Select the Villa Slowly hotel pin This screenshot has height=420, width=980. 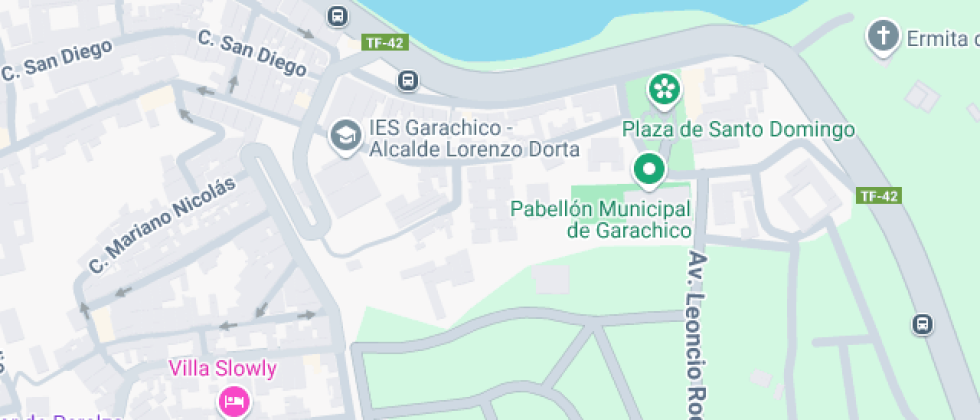[232, 401]
